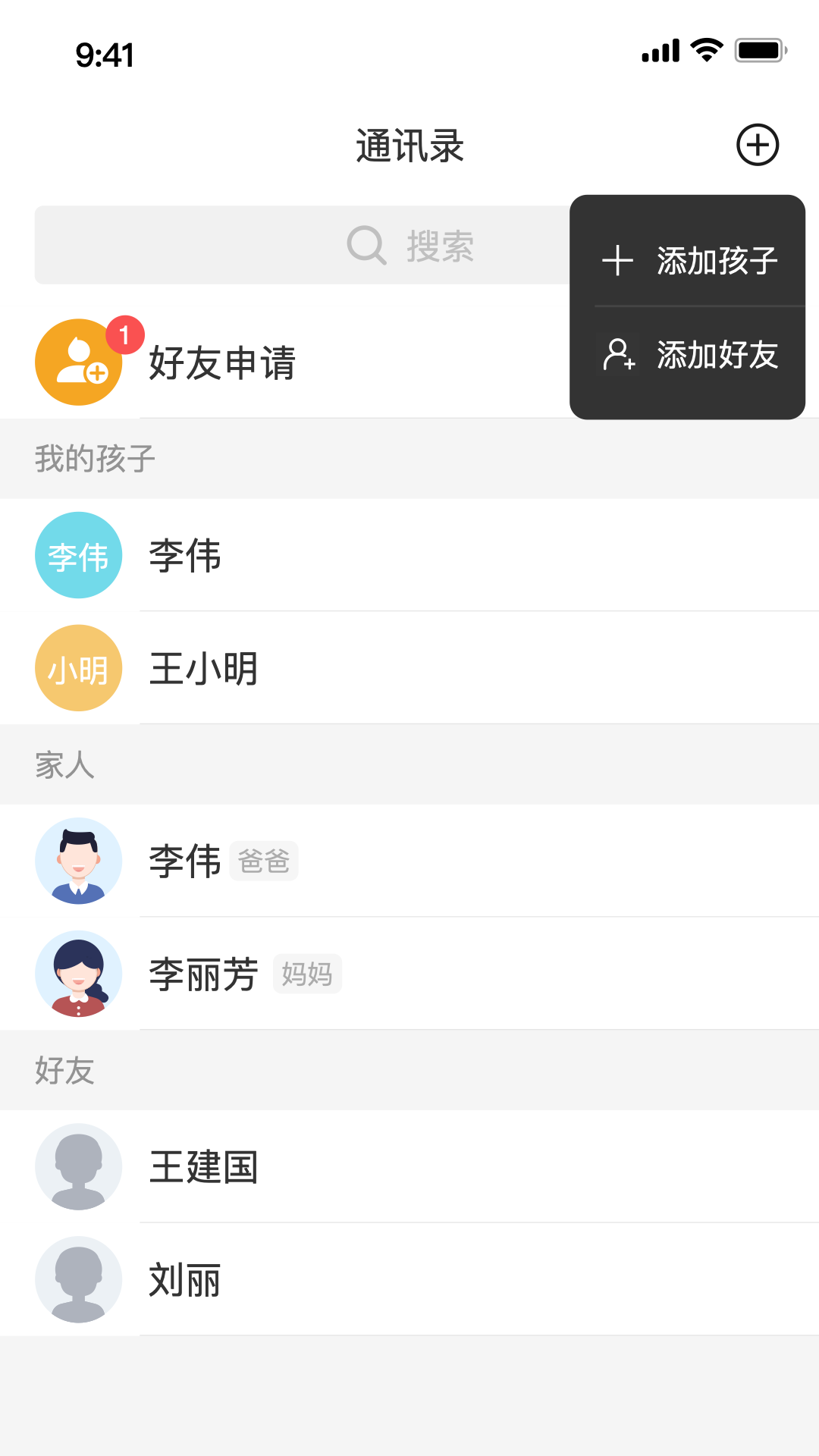Screen dimensions: 819x1456
Task: Select 添加孩子 from the popup menu
Action: (x=688, y=261)
